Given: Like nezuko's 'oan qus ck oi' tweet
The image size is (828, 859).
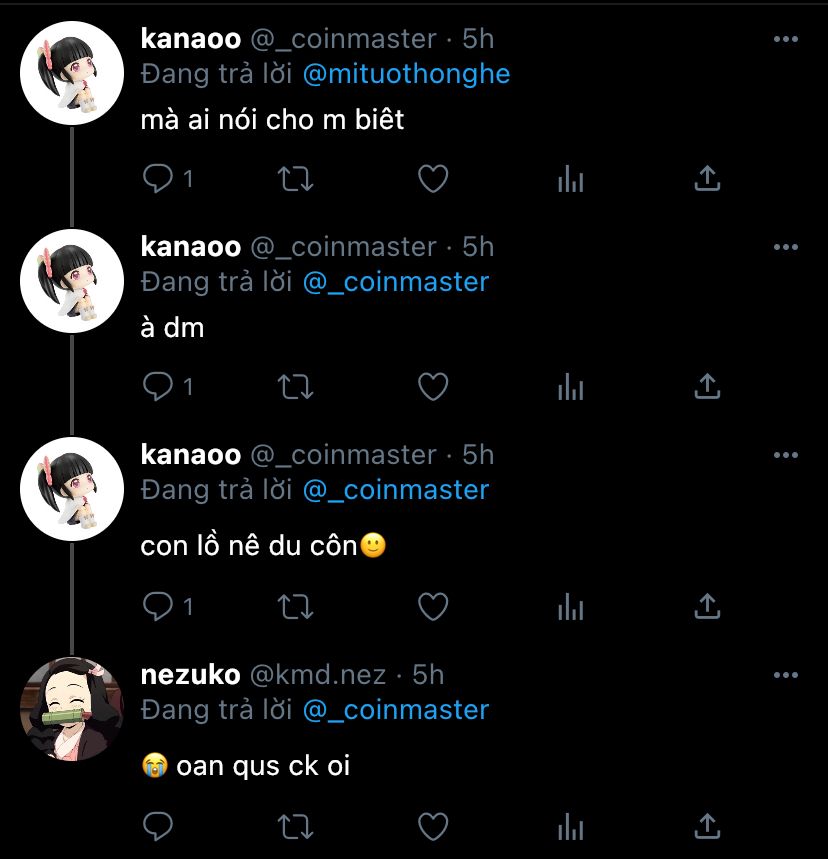Looking at the screenshot, I should pyautogui.click(x=433, y=826).
